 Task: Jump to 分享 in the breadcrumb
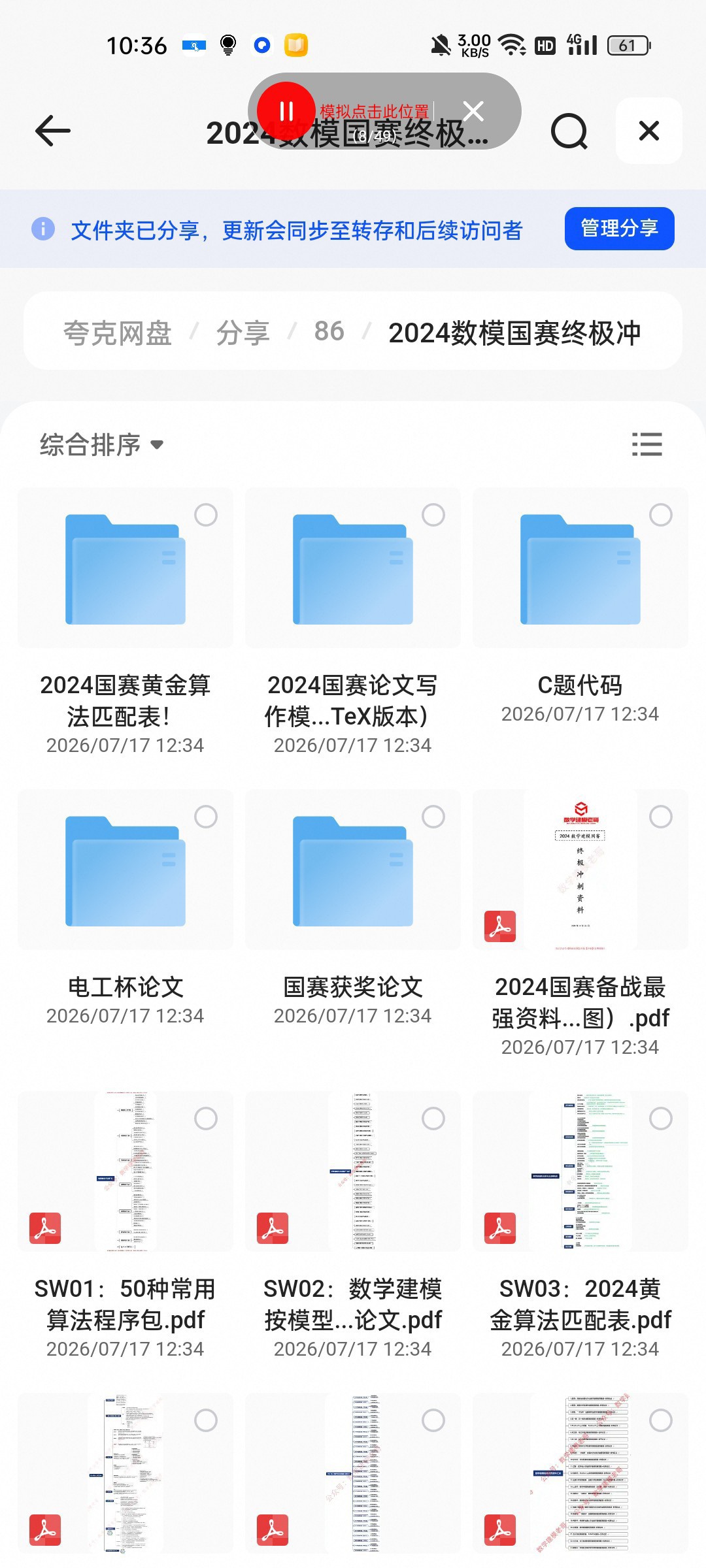coord(243,333)
